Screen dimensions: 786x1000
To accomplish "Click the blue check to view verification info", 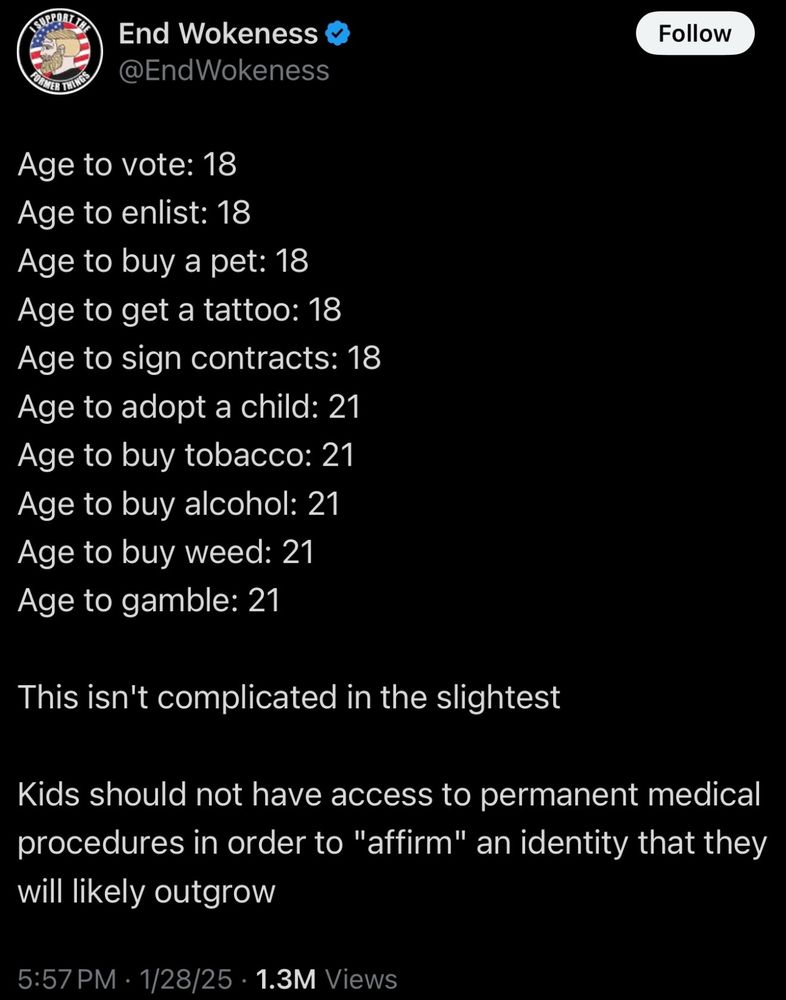I will [x=335, y=33].
